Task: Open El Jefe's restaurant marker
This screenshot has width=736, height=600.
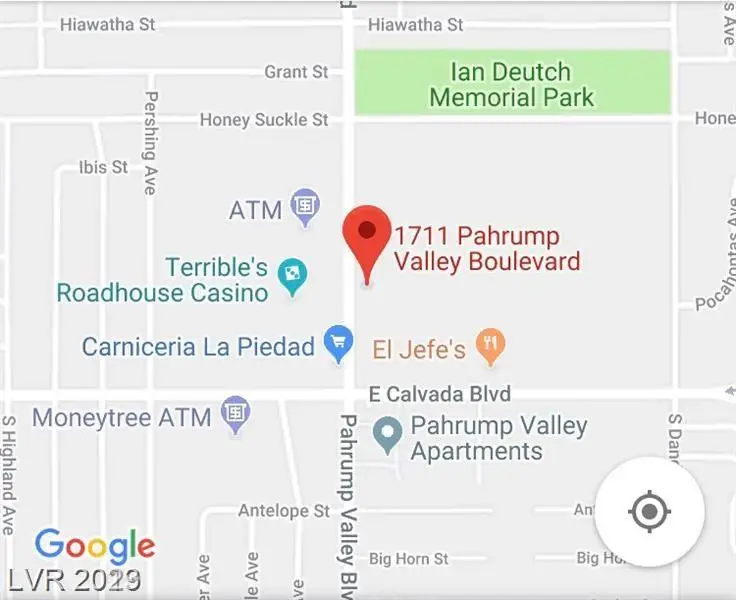Action: click(489, 347)
